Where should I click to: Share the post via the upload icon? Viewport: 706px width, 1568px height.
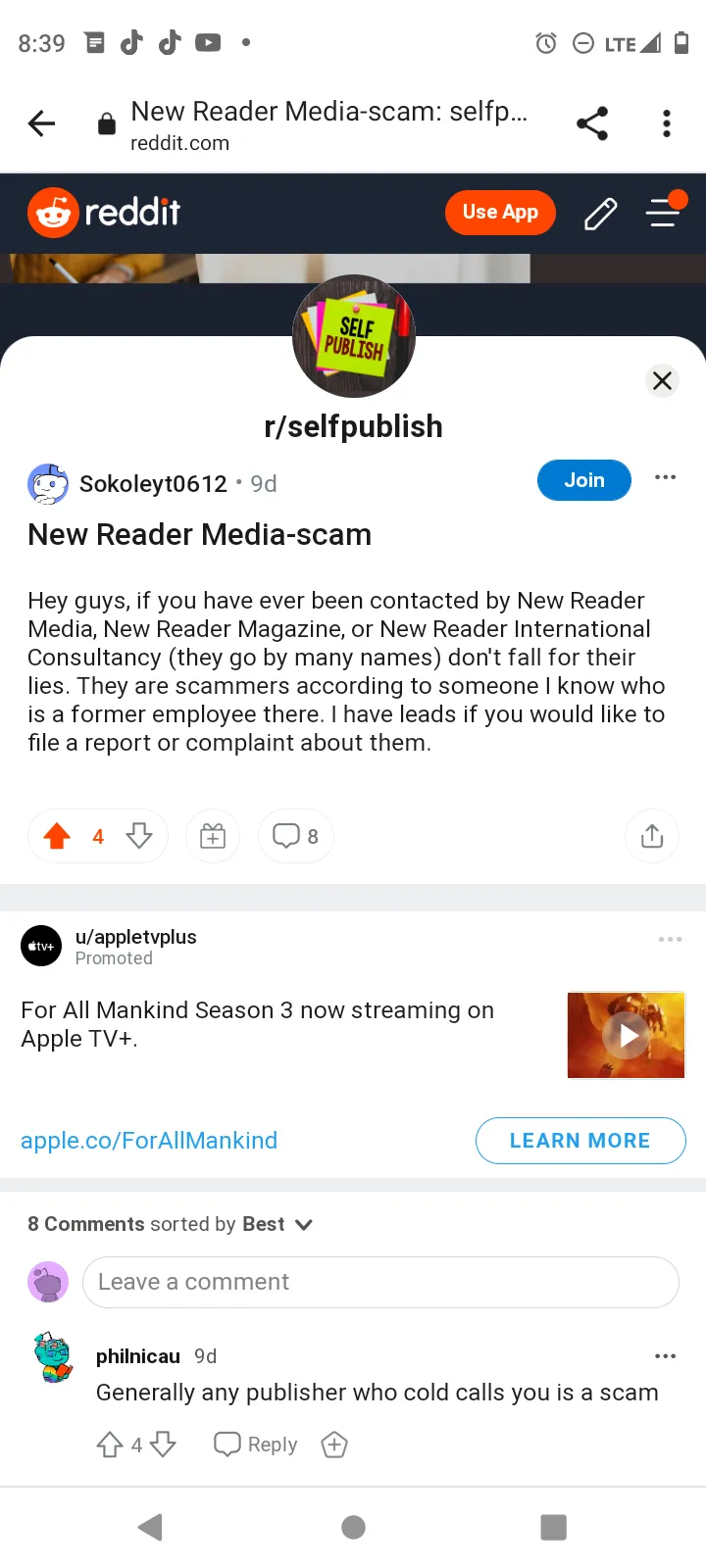click(x=652, y=836)
